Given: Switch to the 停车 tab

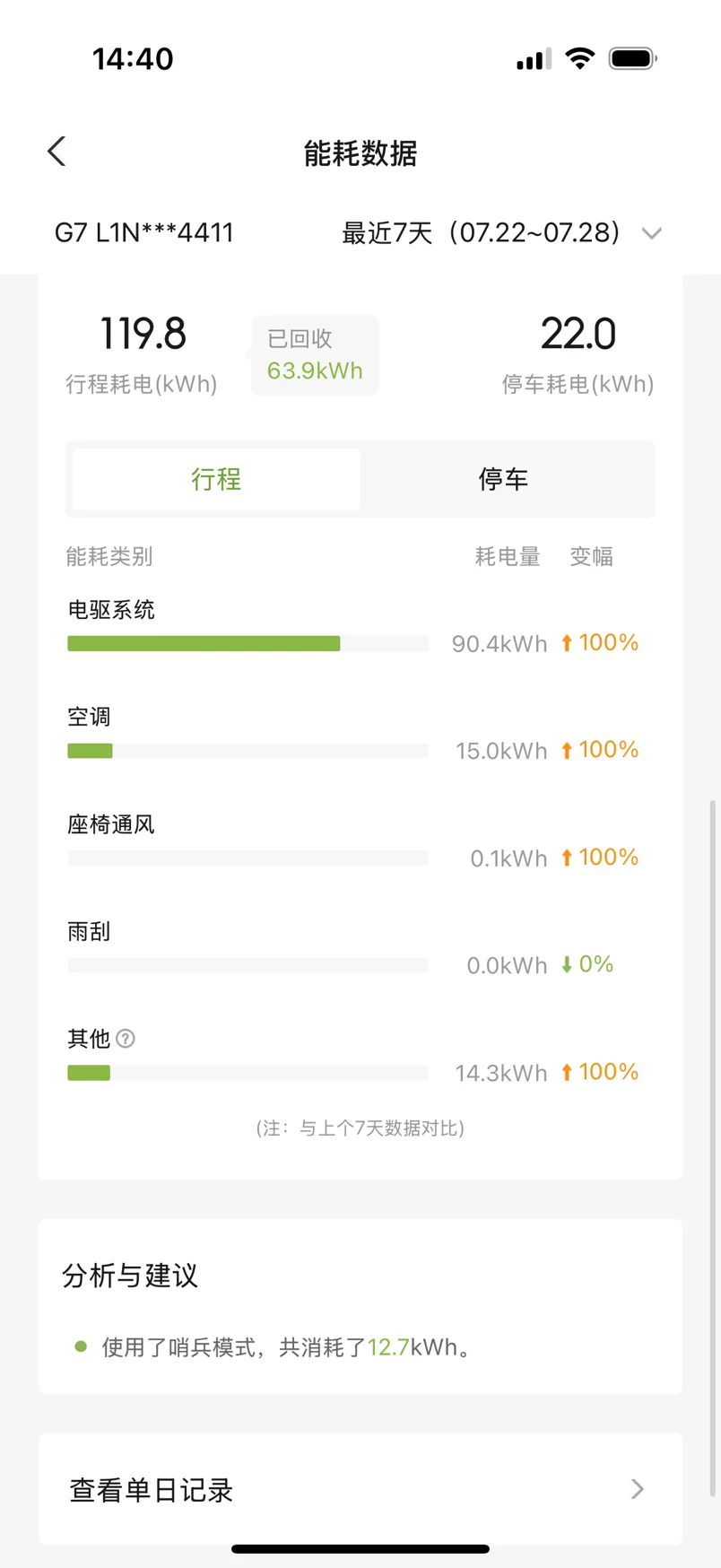Looking at the screenshot, I should (x=503, y=479).
